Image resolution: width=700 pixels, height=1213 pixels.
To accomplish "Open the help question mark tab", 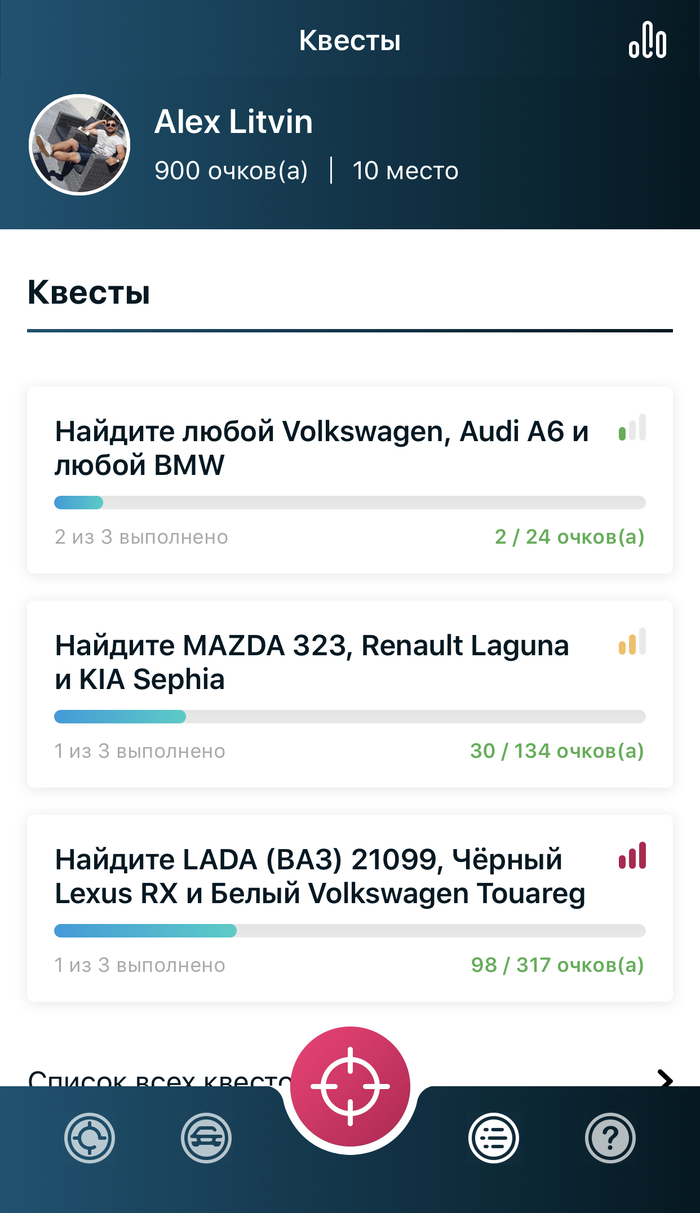I will [610, 1137].
